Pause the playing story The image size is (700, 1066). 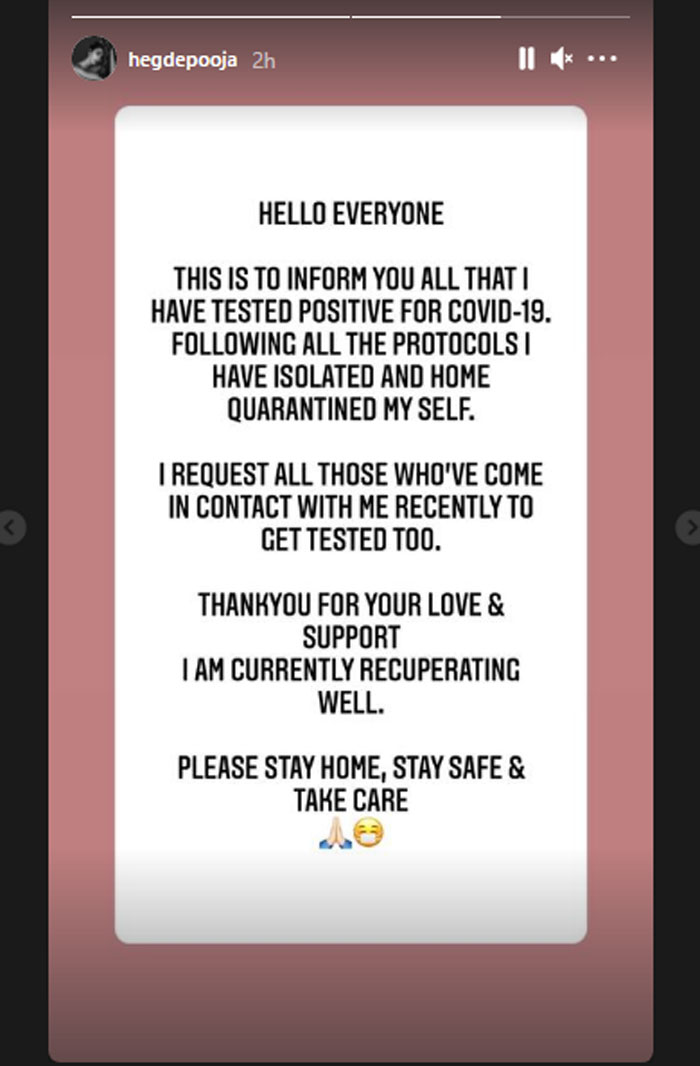(x=526, y=60)
